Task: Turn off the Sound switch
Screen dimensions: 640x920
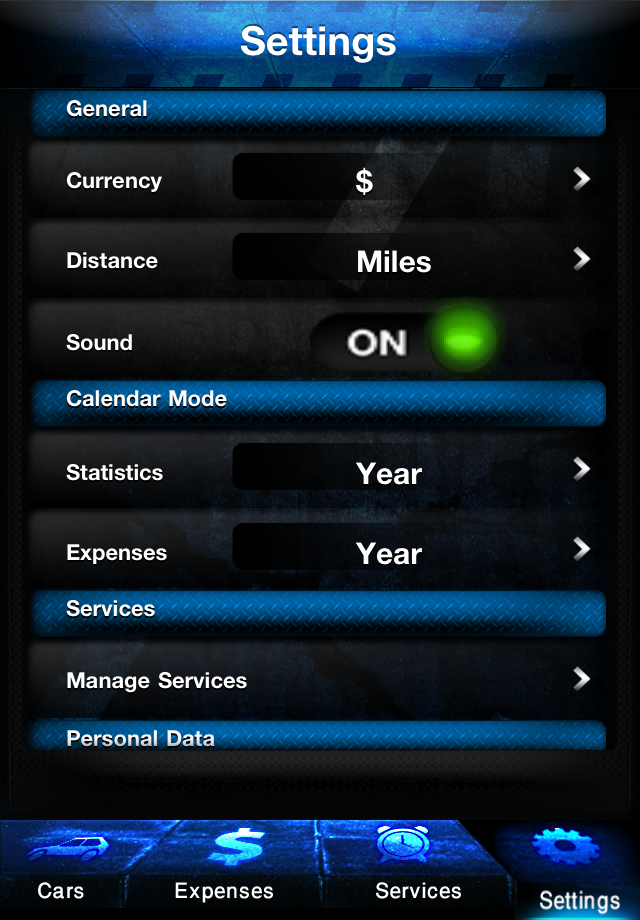Action: (x=405, y=342)
